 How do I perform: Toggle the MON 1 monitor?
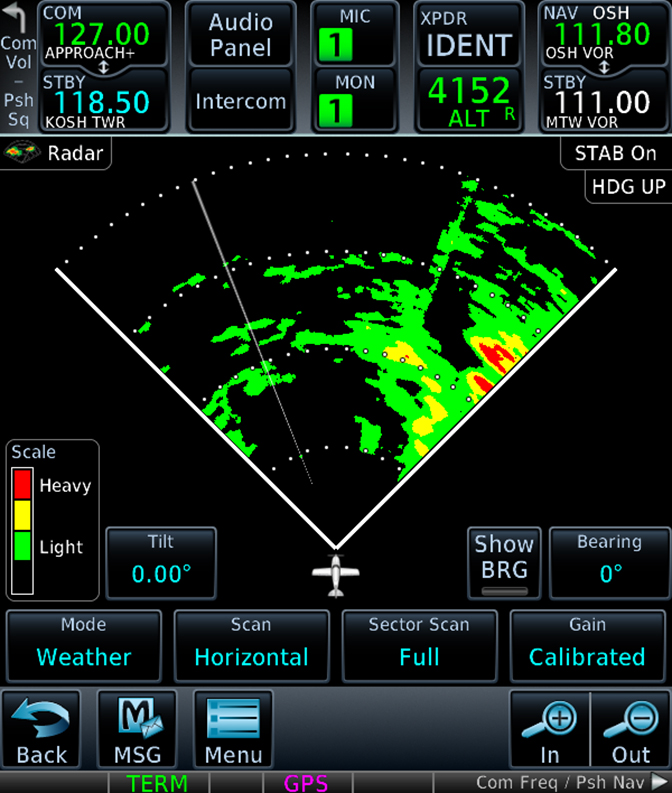point(354,101)
